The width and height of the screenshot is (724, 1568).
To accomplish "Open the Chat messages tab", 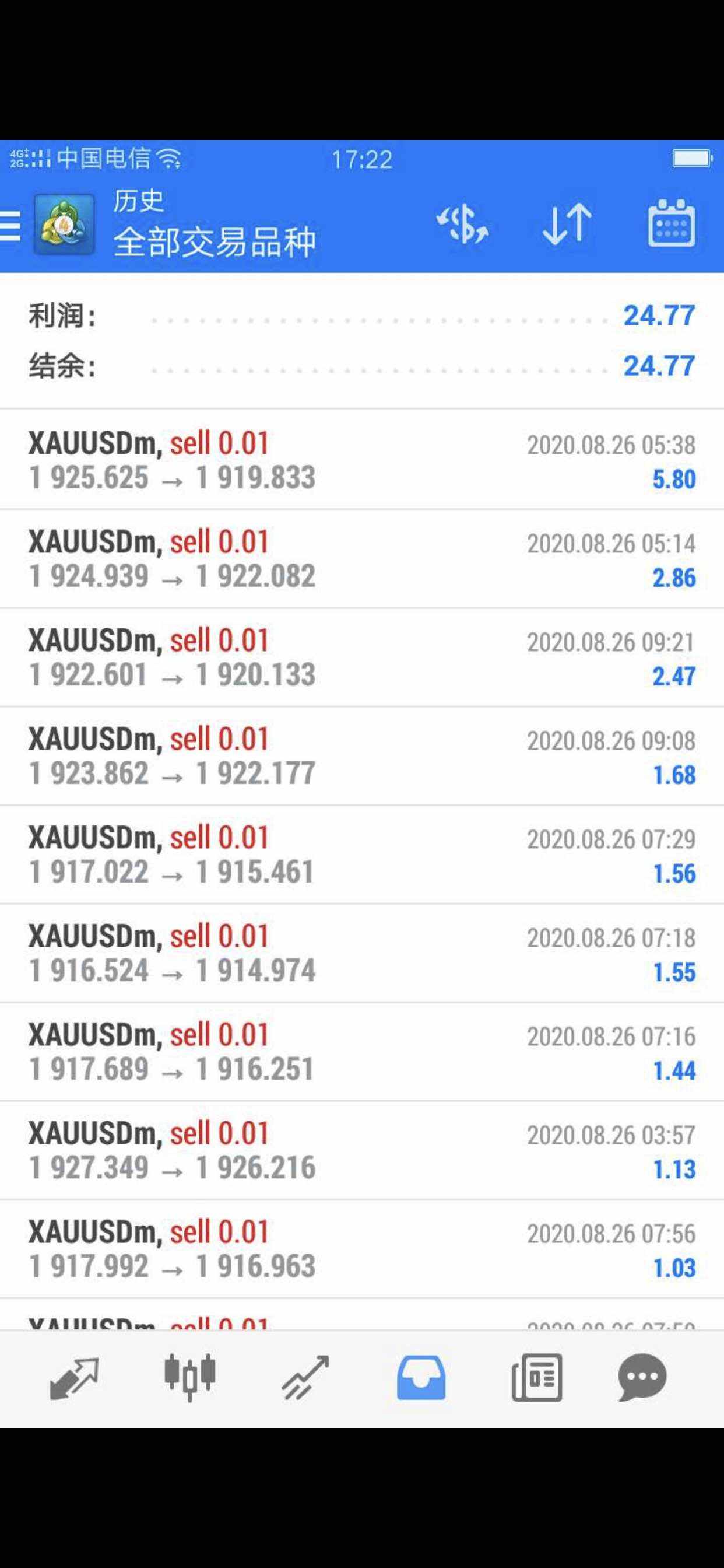I will pos(642,1378).
